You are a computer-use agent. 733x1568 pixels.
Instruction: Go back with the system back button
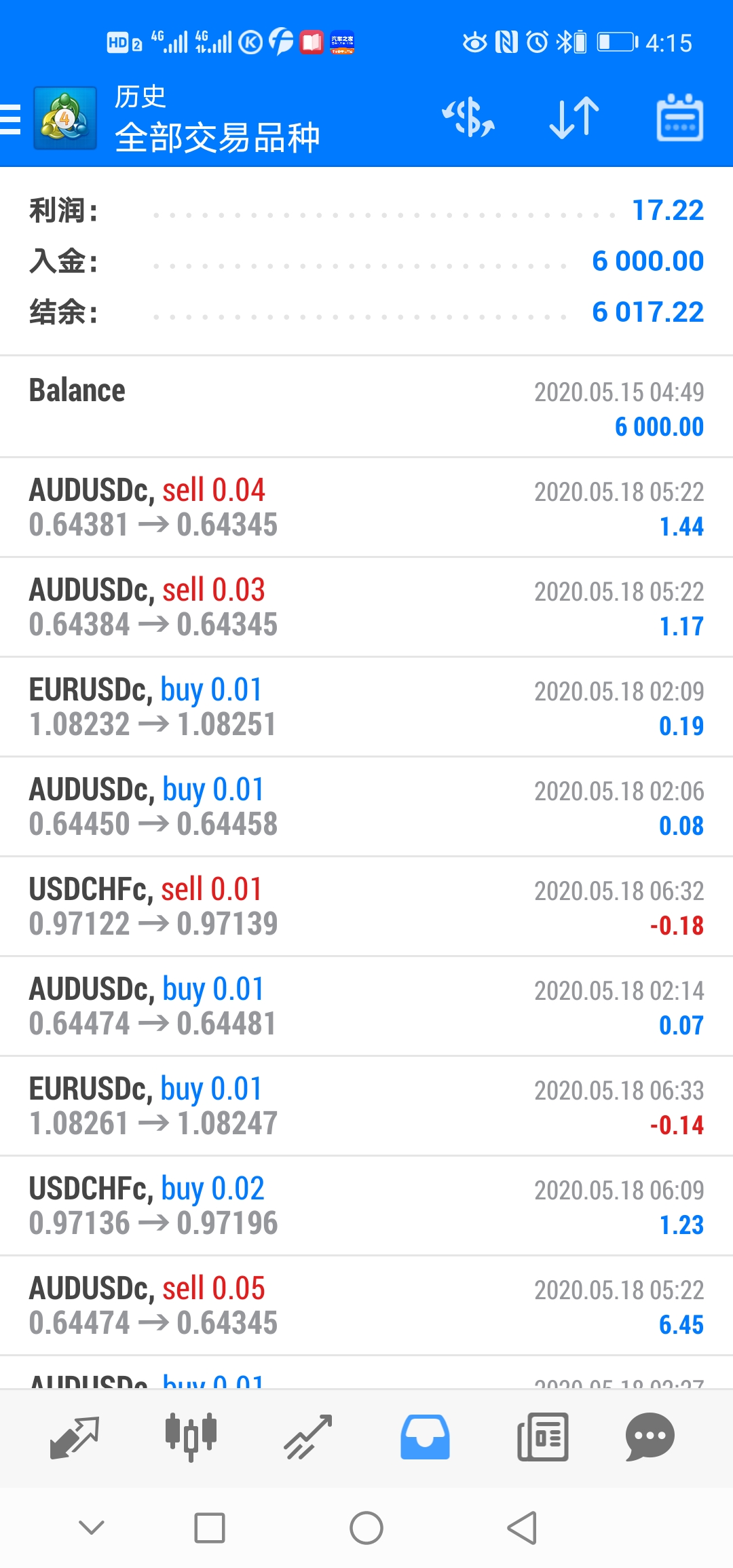522,1529
